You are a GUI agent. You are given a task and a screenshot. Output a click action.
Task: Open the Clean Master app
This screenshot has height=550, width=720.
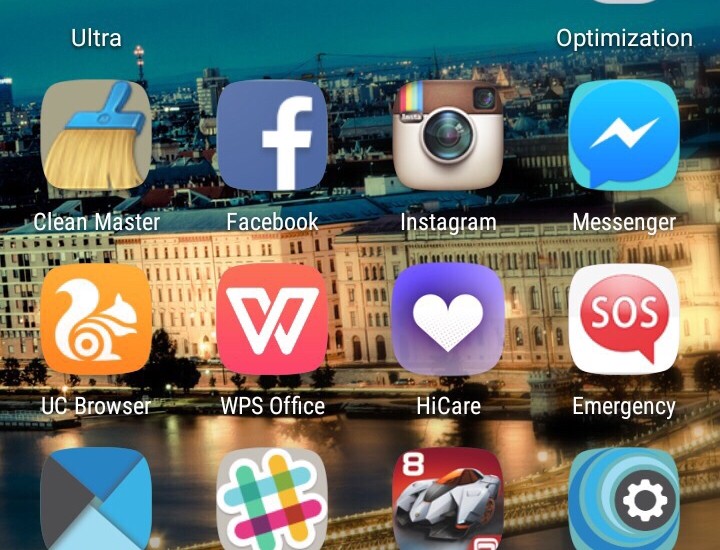(x=96, y=136)
